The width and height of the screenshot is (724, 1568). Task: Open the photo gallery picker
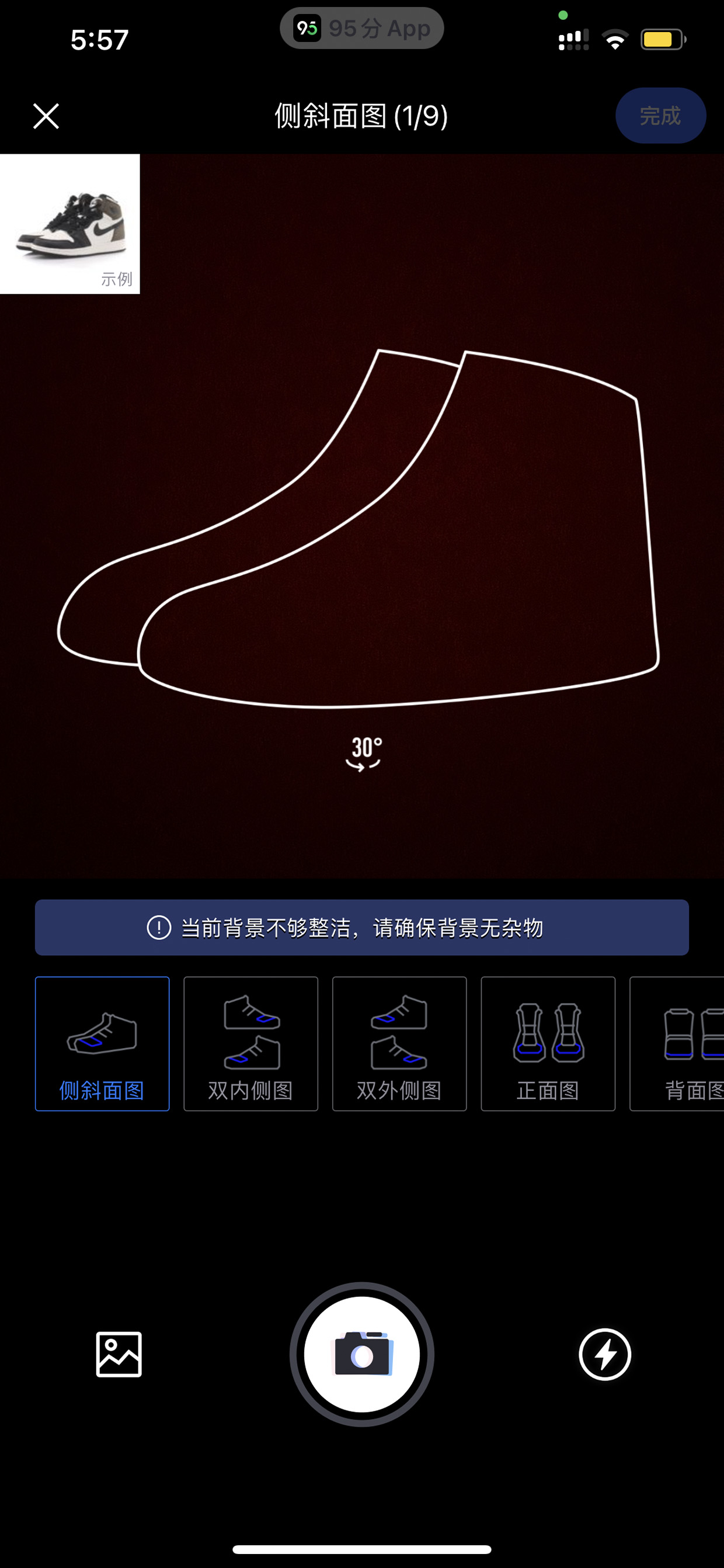pyautogui.click(x=119, y=1354)
